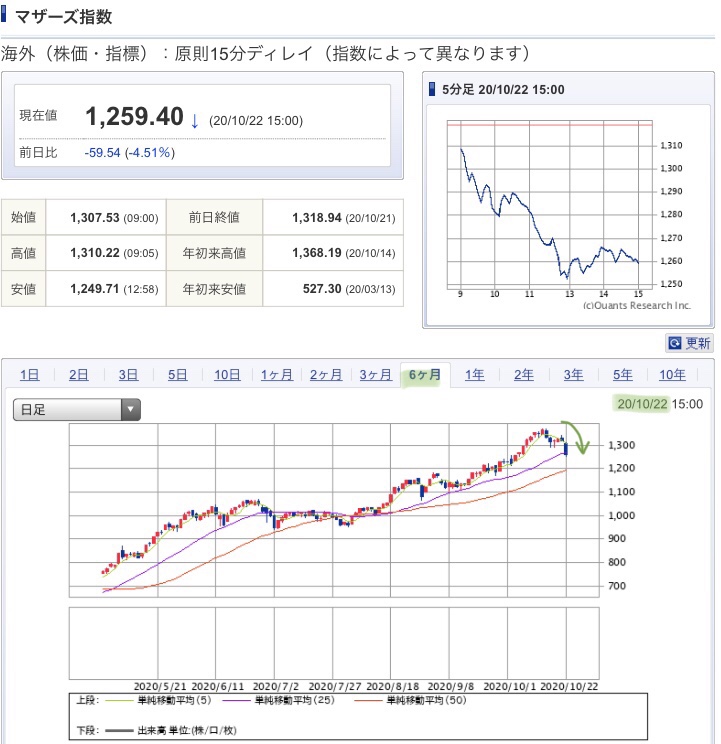Screen dimensions: 721x744
Task: Switch to the 10日 chart range
Action: pos(227,375)
